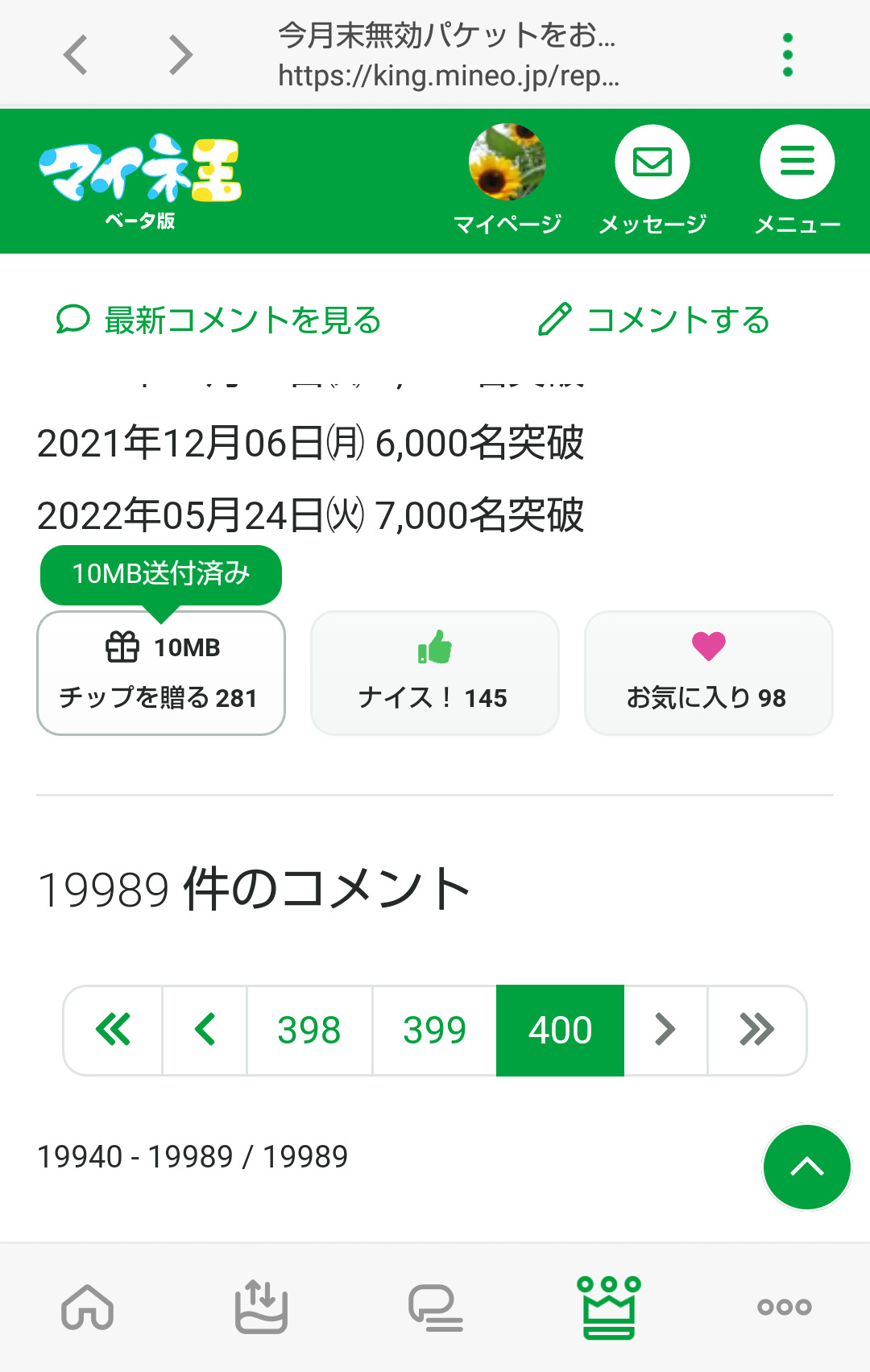Select comments page 398
The width and height of the screenshot is (870, 1372).
(309, 1030)
